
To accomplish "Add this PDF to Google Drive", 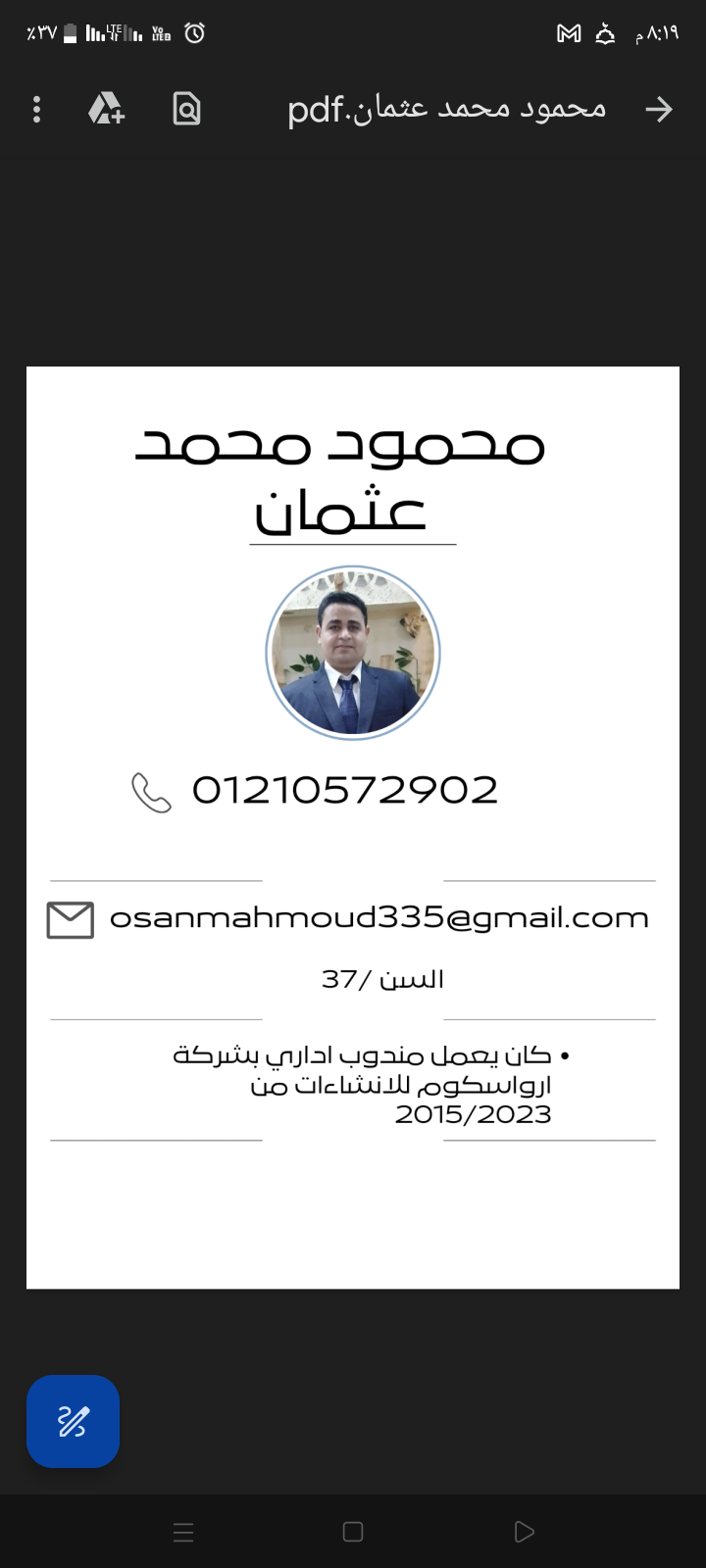I will [106, 109].
